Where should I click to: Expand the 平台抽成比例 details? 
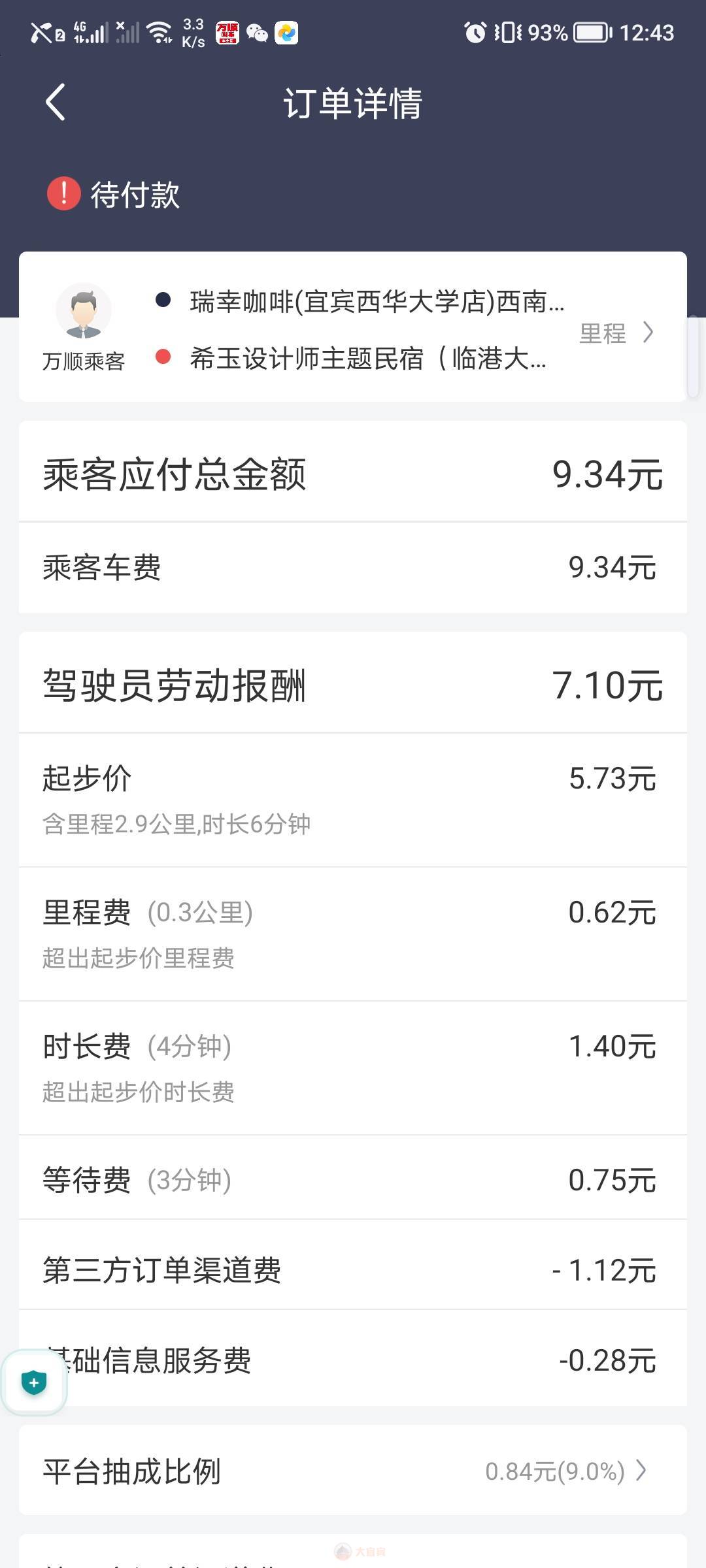(353, 1471)
